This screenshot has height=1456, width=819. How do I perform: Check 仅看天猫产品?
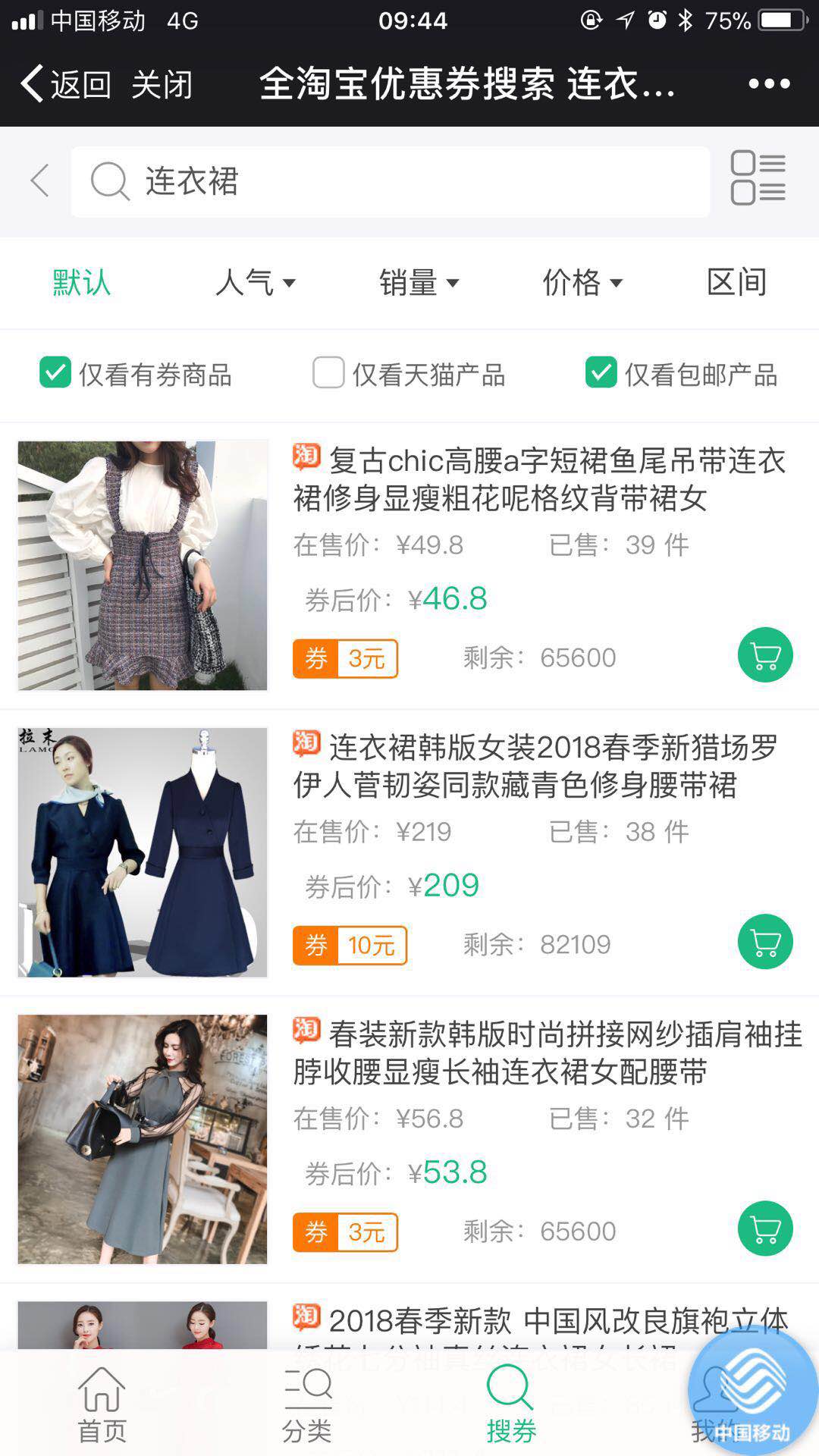(x=328, y=373)
